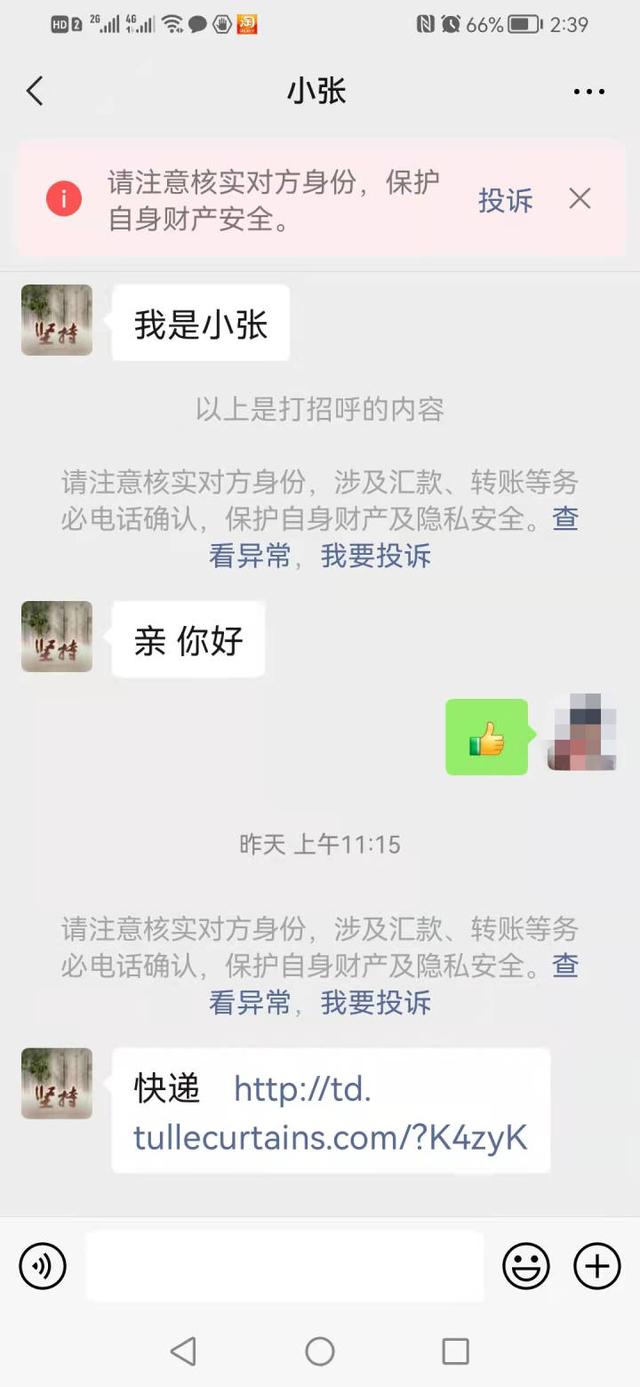Open the plus attachment menu
This screenshot has height=1387, width=640.
click(597, 1267)
